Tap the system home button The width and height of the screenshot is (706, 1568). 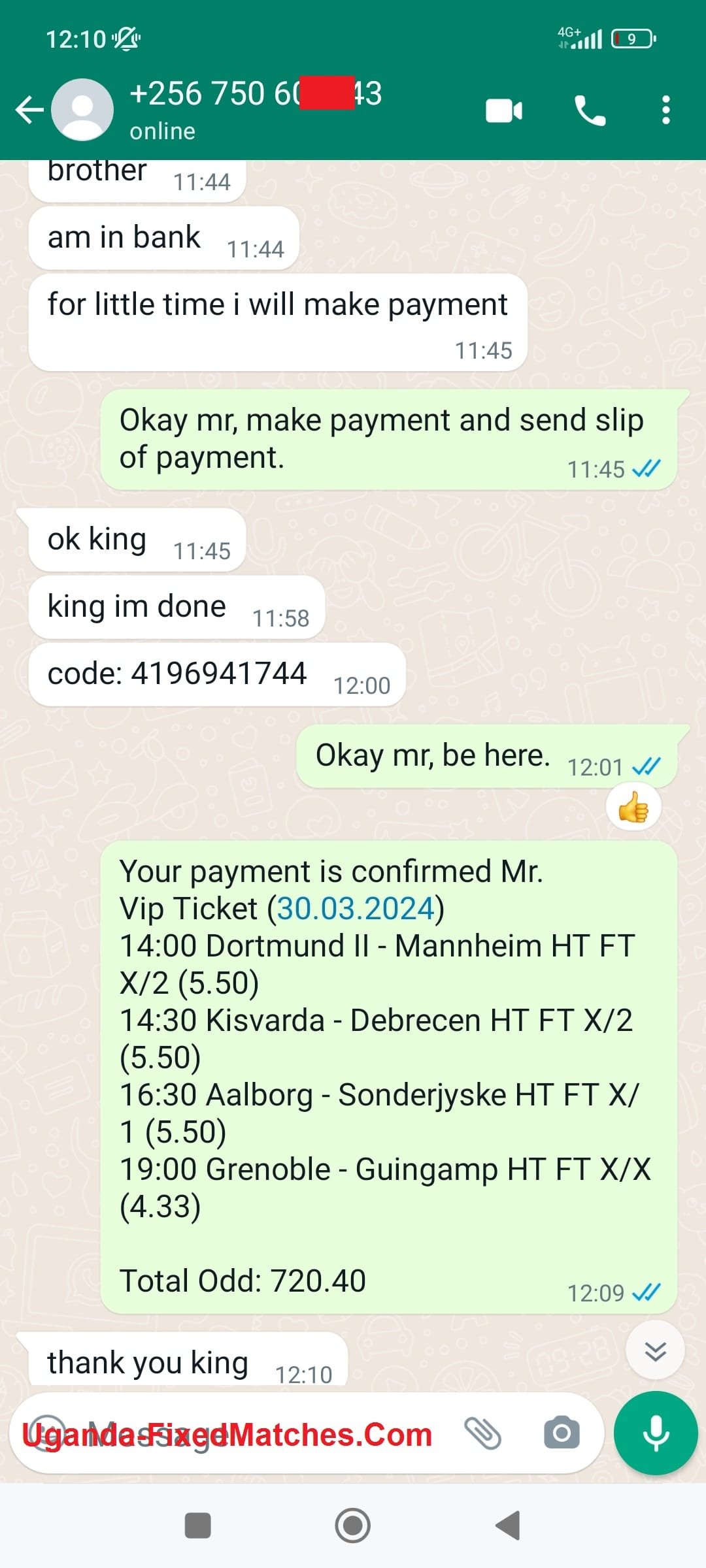(353, 1526)
